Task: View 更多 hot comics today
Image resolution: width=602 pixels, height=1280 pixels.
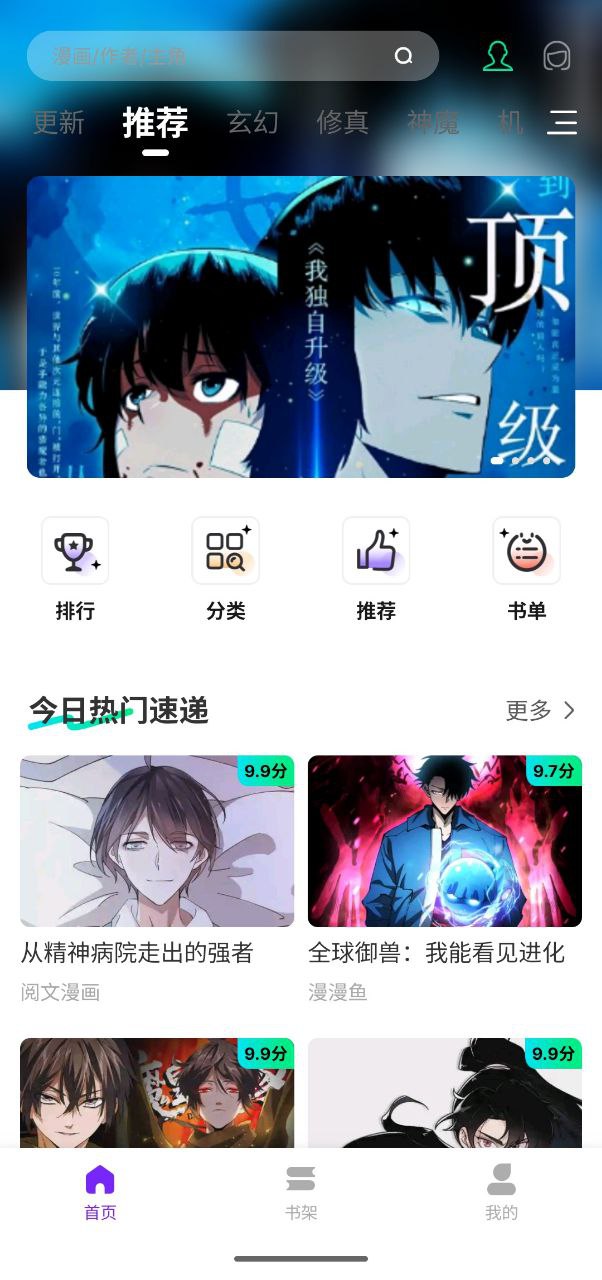Action: pyautogui.click(x=540, y=710)
